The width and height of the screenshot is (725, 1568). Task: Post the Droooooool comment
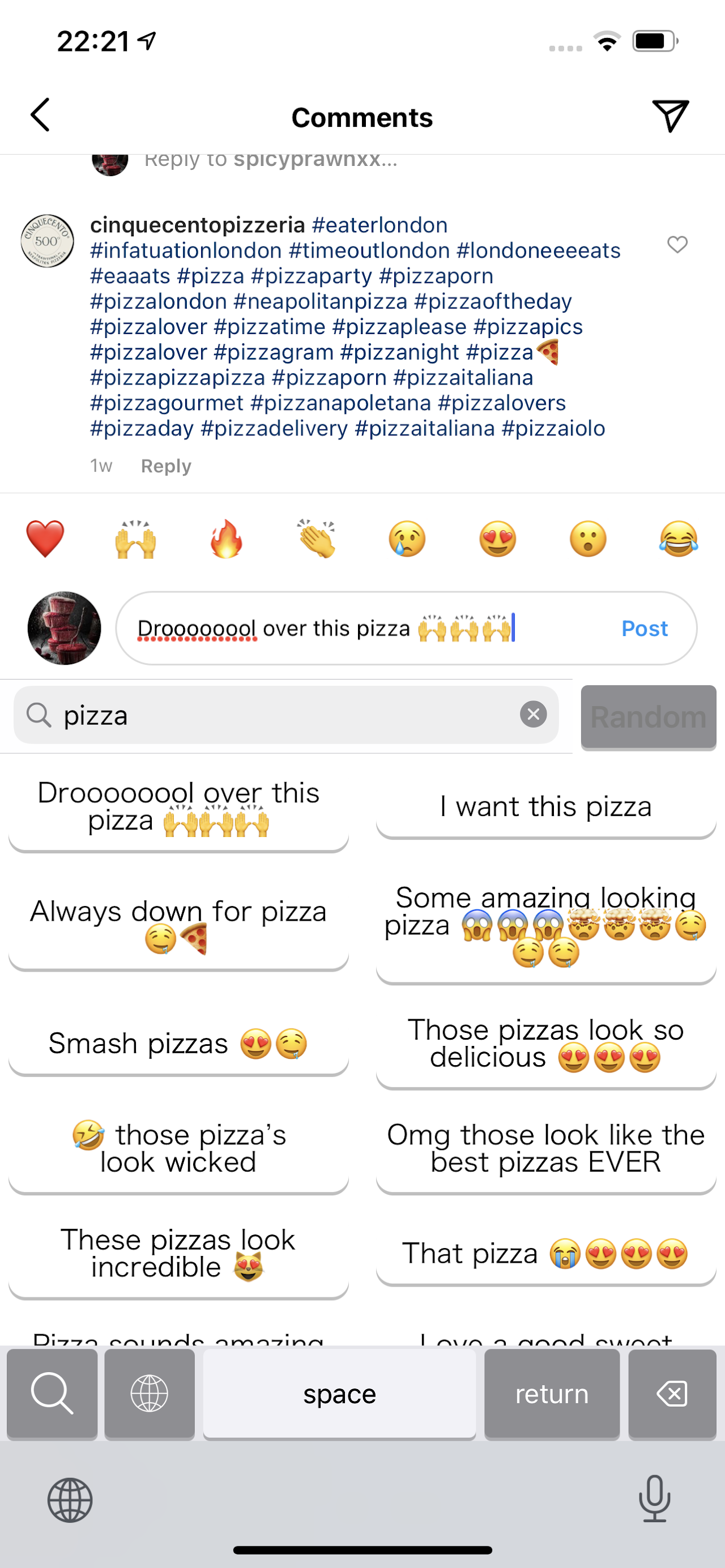pyautogui.click(x=644, y=628)
